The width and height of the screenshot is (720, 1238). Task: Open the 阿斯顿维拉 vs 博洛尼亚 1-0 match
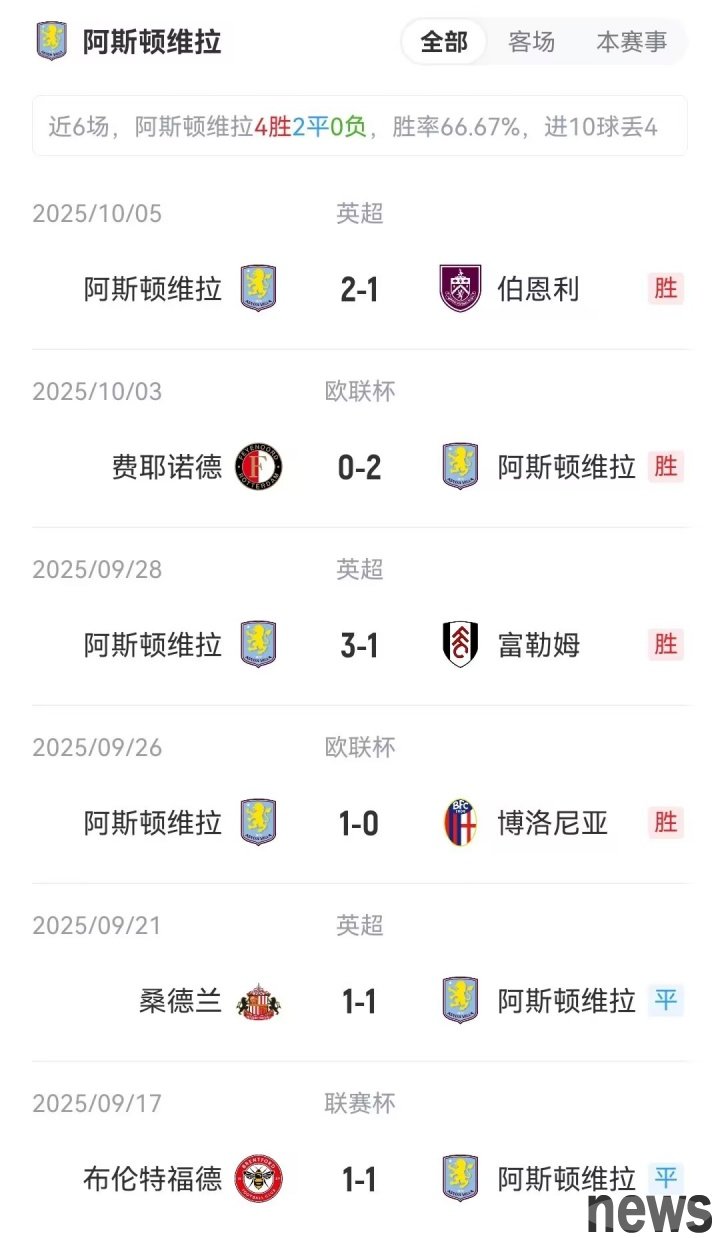click(x=359, y=823)
